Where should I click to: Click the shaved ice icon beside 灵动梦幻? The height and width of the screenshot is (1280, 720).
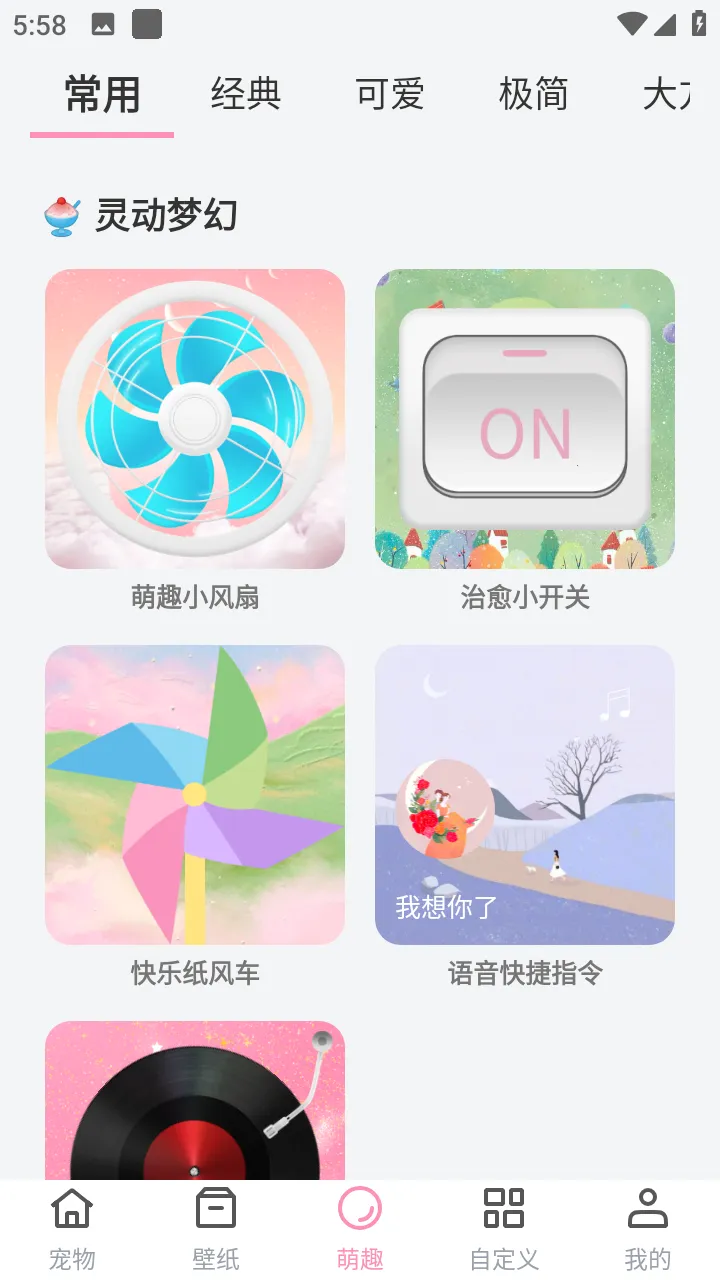63,214
